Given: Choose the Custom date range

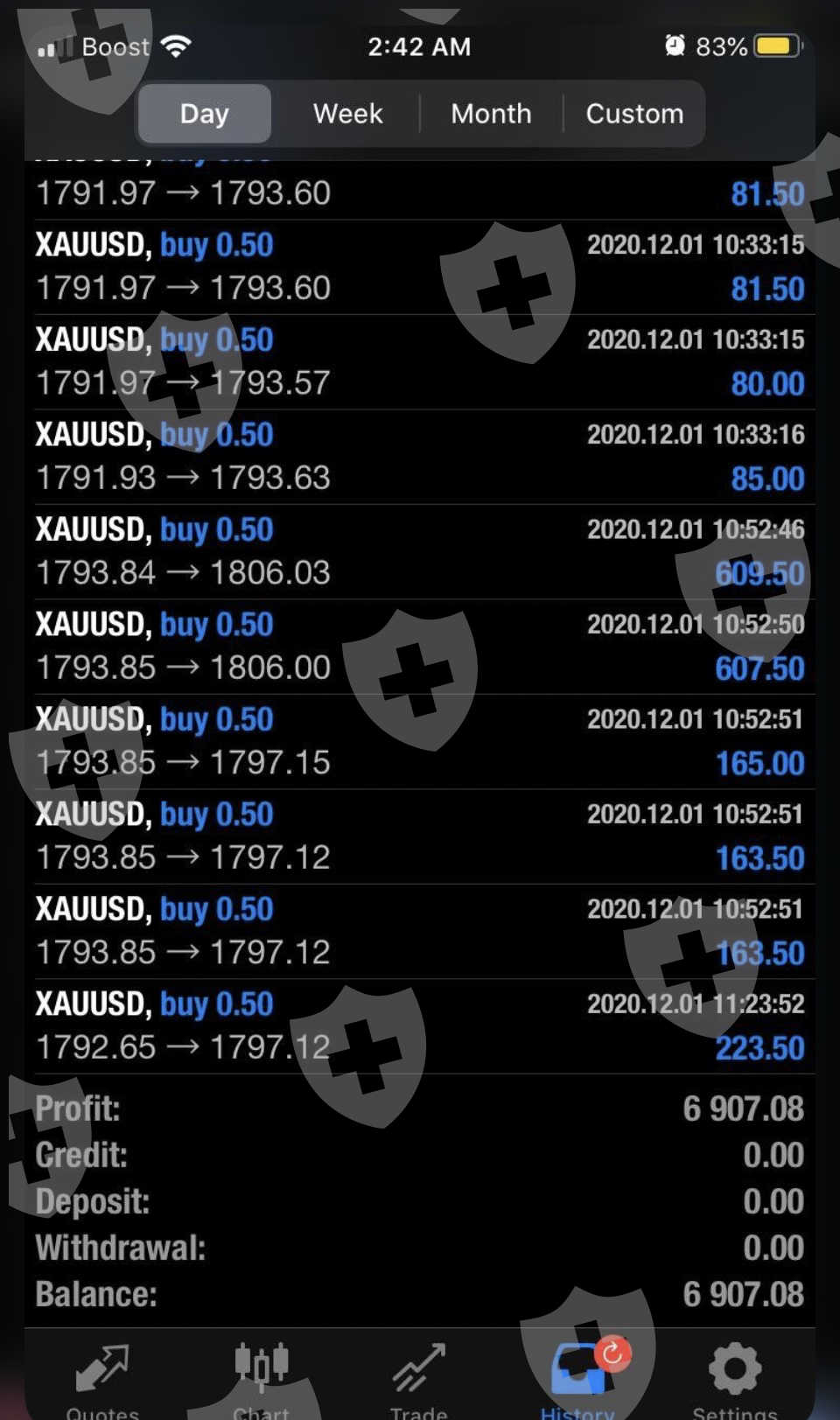Looking at the screenshot, I should [x=634, y=114].
